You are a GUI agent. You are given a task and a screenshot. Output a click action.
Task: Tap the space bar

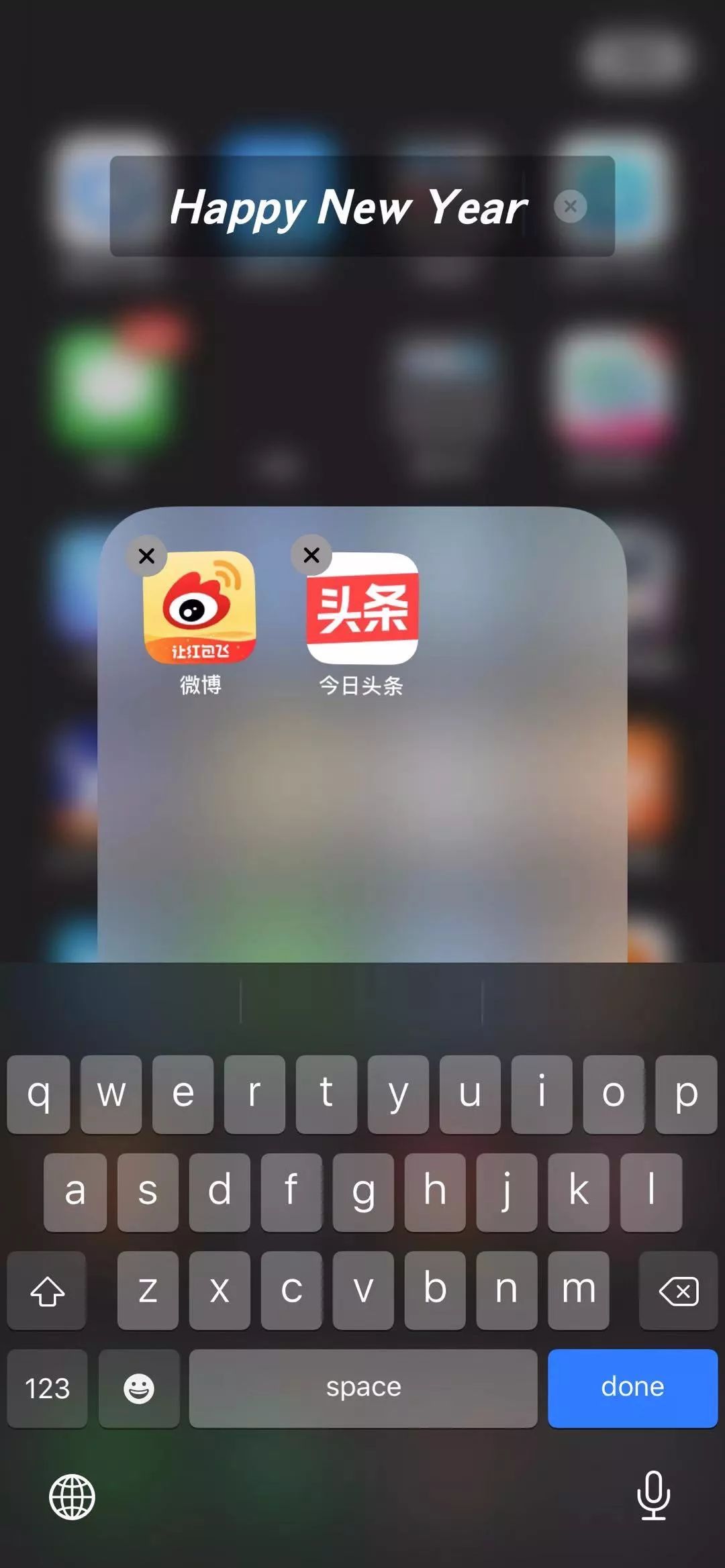[x=363, y=1388]
